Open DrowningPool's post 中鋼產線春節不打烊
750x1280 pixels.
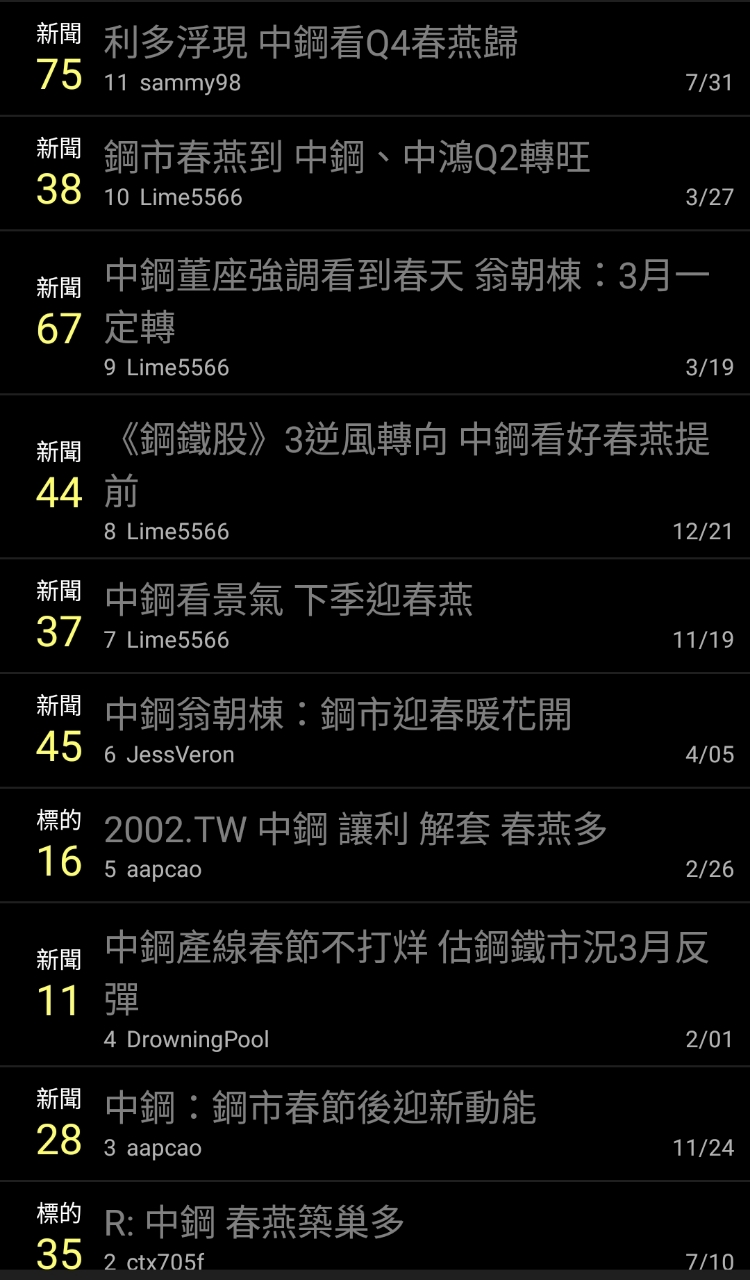click(375, 984)
